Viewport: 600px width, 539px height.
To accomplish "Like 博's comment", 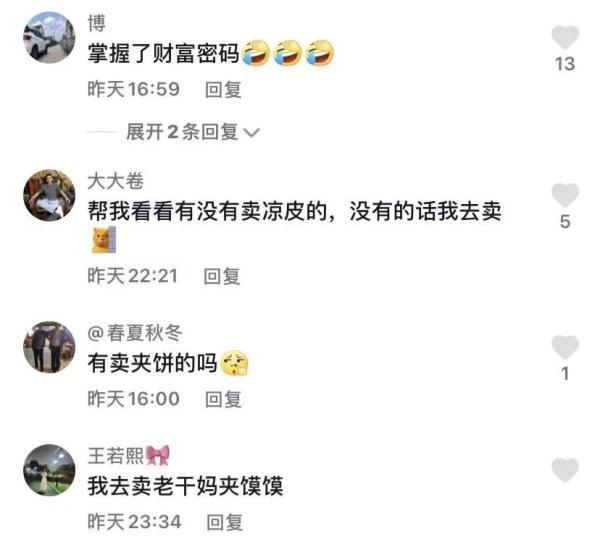I will click(x=565, y=39).
